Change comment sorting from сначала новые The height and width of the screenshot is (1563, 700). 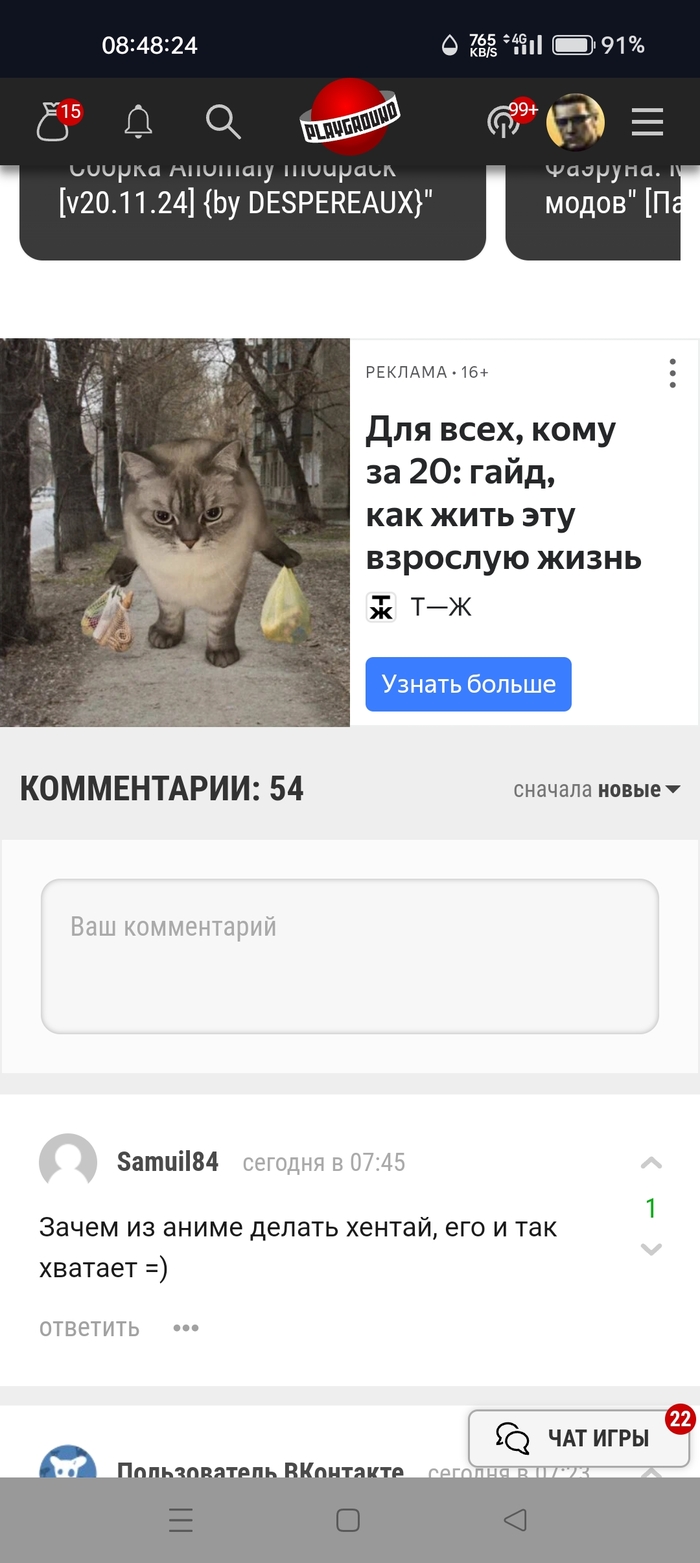point(596,790)
